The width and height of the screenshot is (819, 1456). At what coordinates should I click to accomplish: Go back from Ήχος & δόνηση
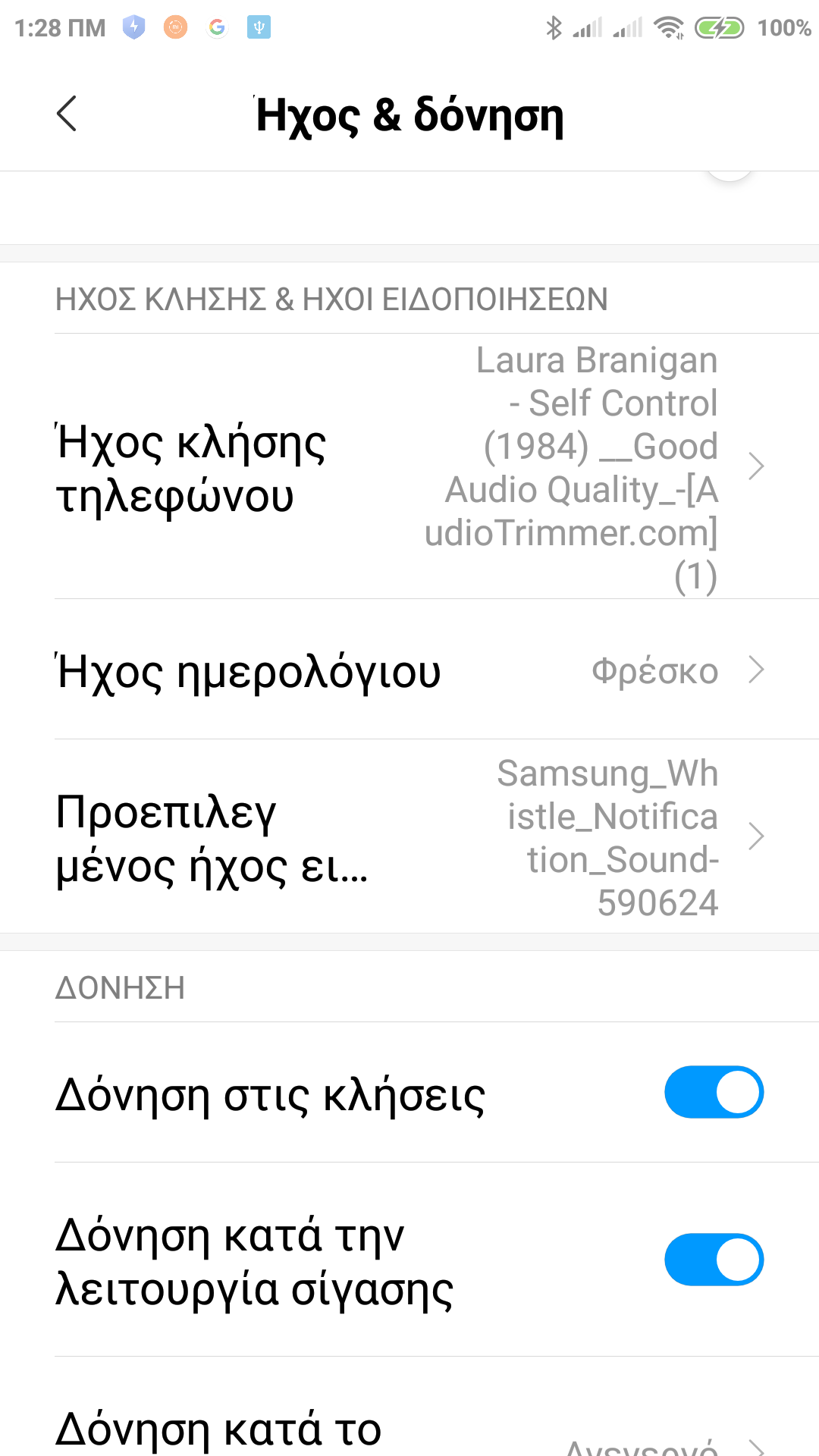(x=67, y=115)
